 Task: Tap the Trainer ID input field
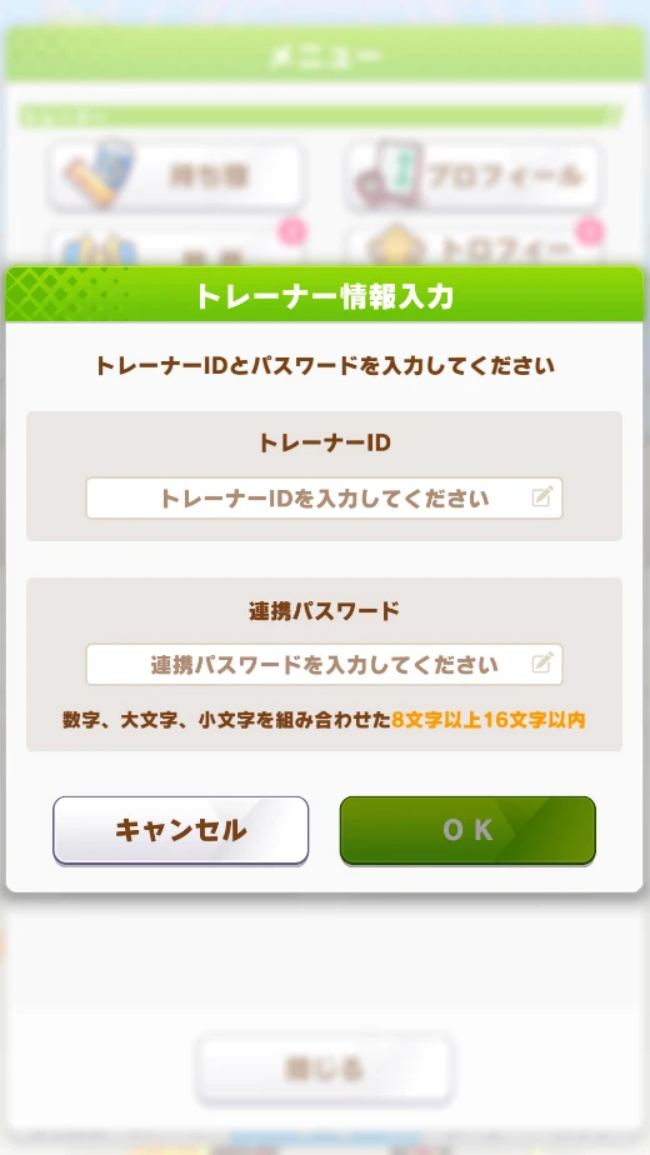pyautogui.click(x=324, y=499)
